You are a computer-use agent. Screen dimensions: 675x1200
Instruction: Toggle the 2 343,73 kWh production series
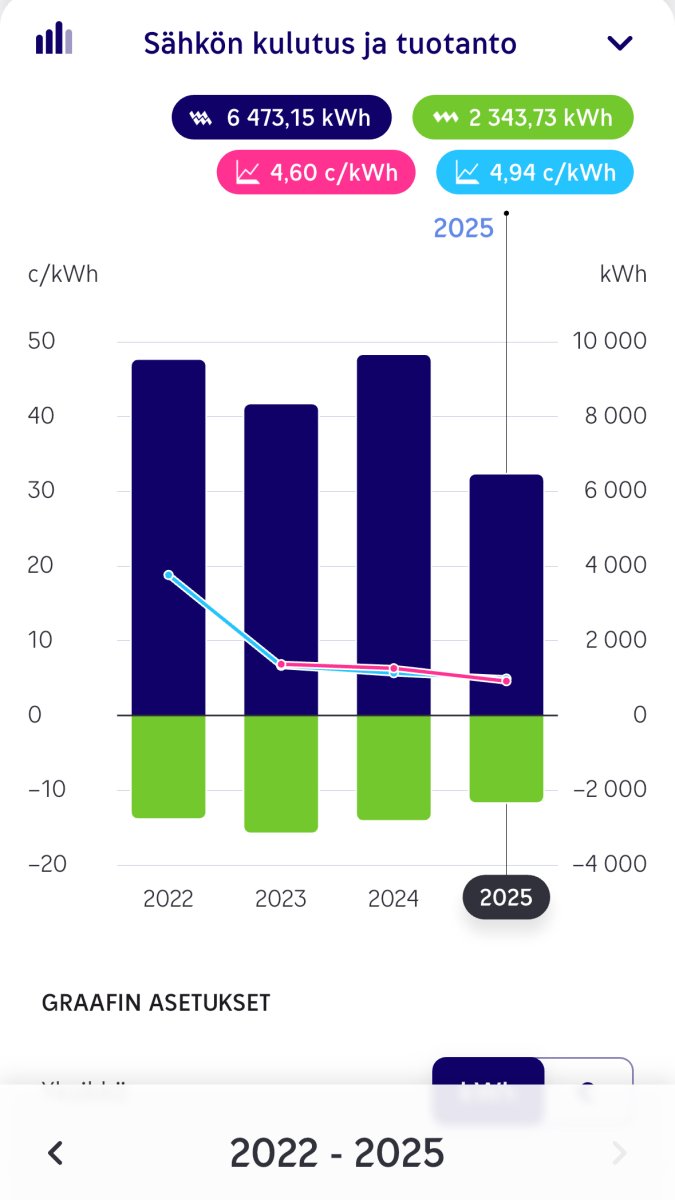pyautogui.click(x=522, y=118)
